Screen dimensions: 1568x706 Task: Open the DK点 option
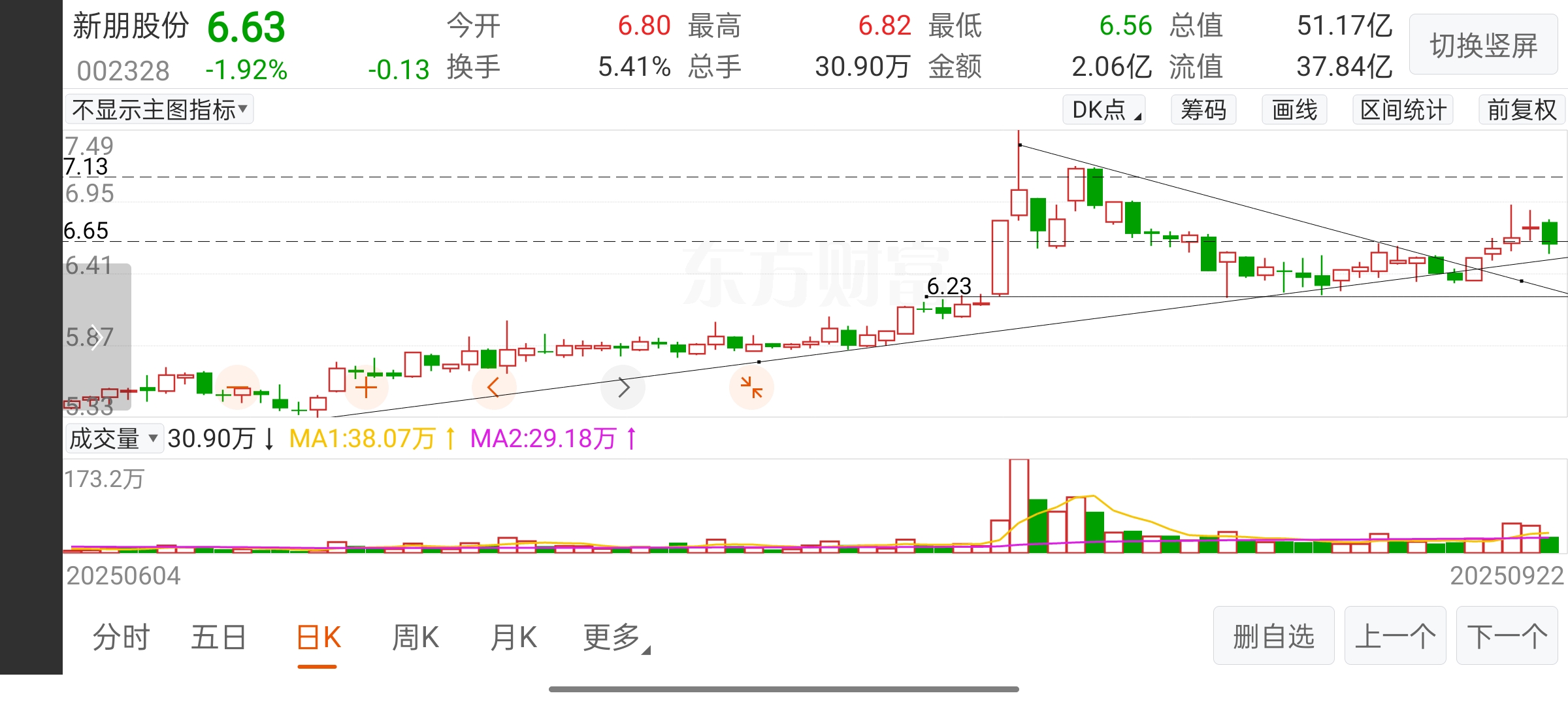[1104, 110]
